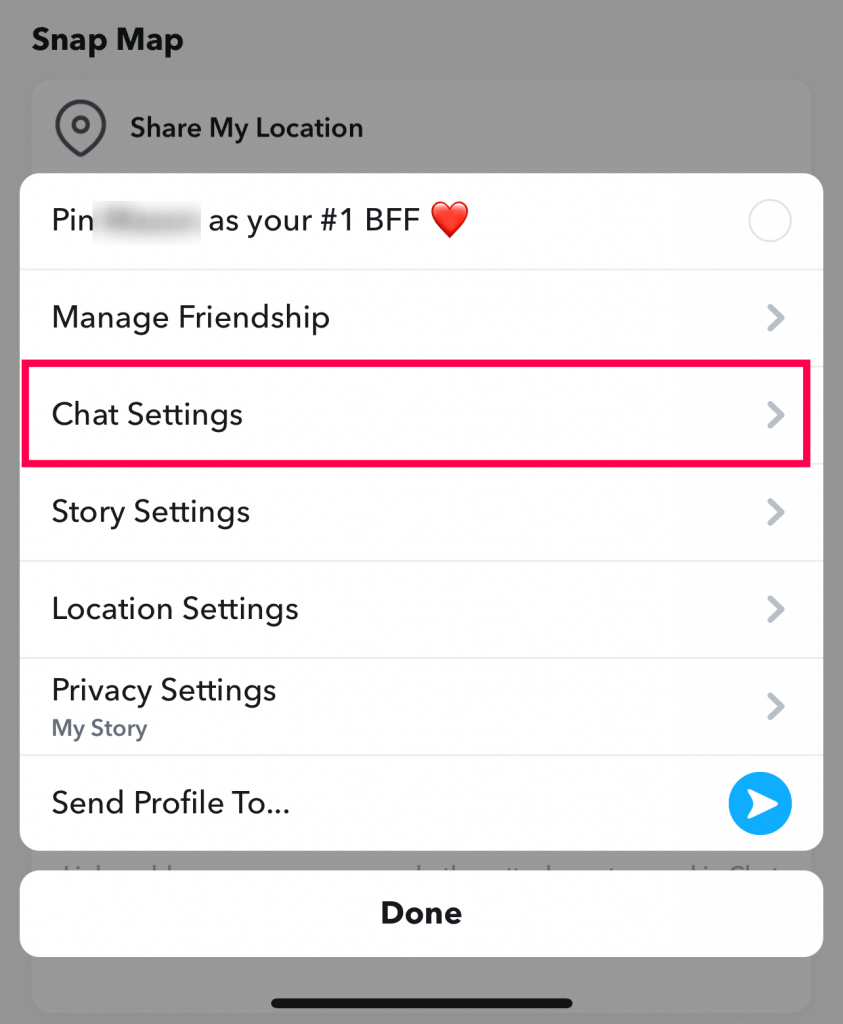Image resolution: width=843 pixels, height=1024 pixels.
Task: Tap the location pin icon beside Share My Location
Action: click(81, 127)
